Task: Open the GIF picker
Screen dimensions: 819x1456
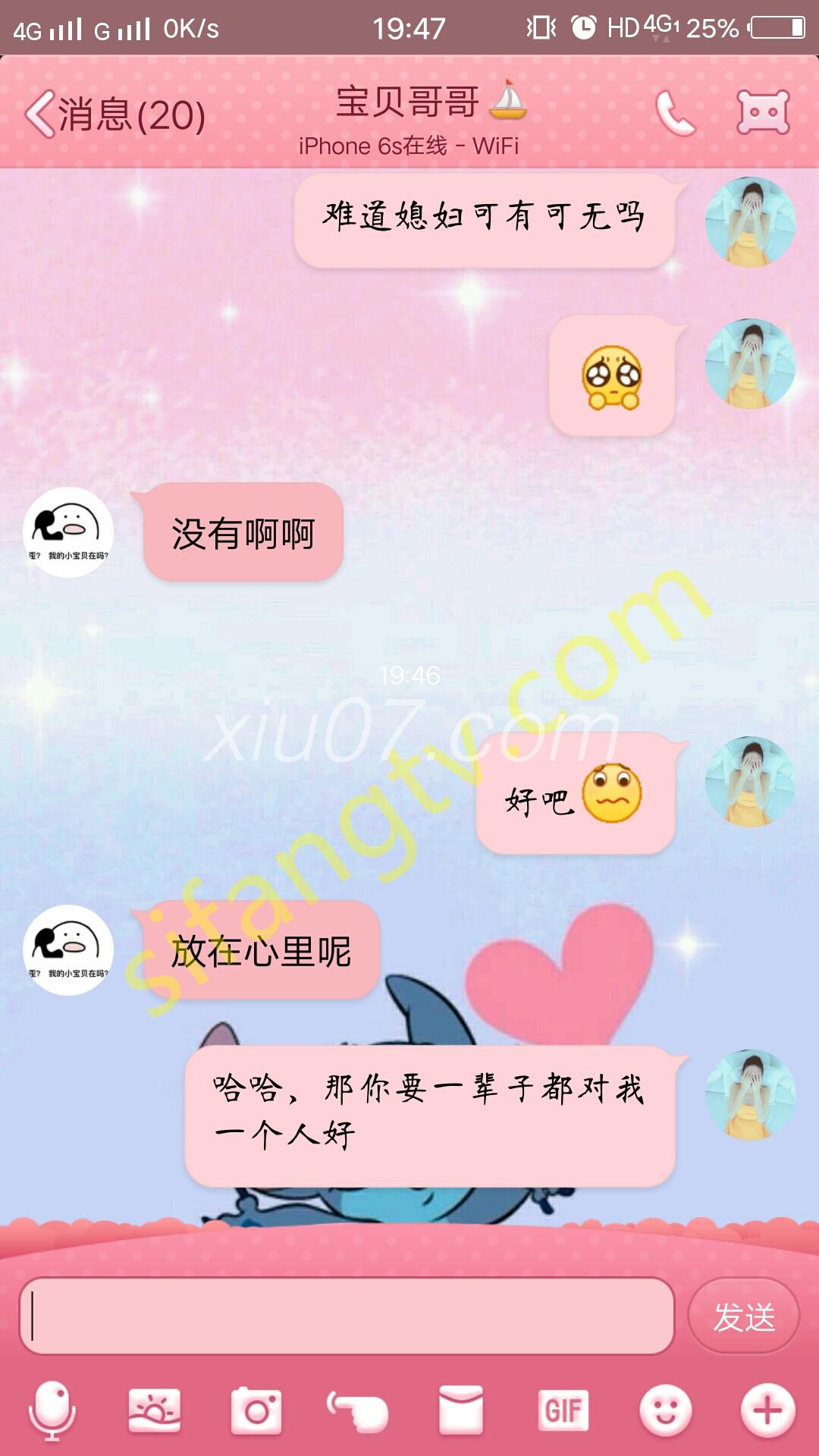Action: pyautogui.click(x=563, y=1410)
